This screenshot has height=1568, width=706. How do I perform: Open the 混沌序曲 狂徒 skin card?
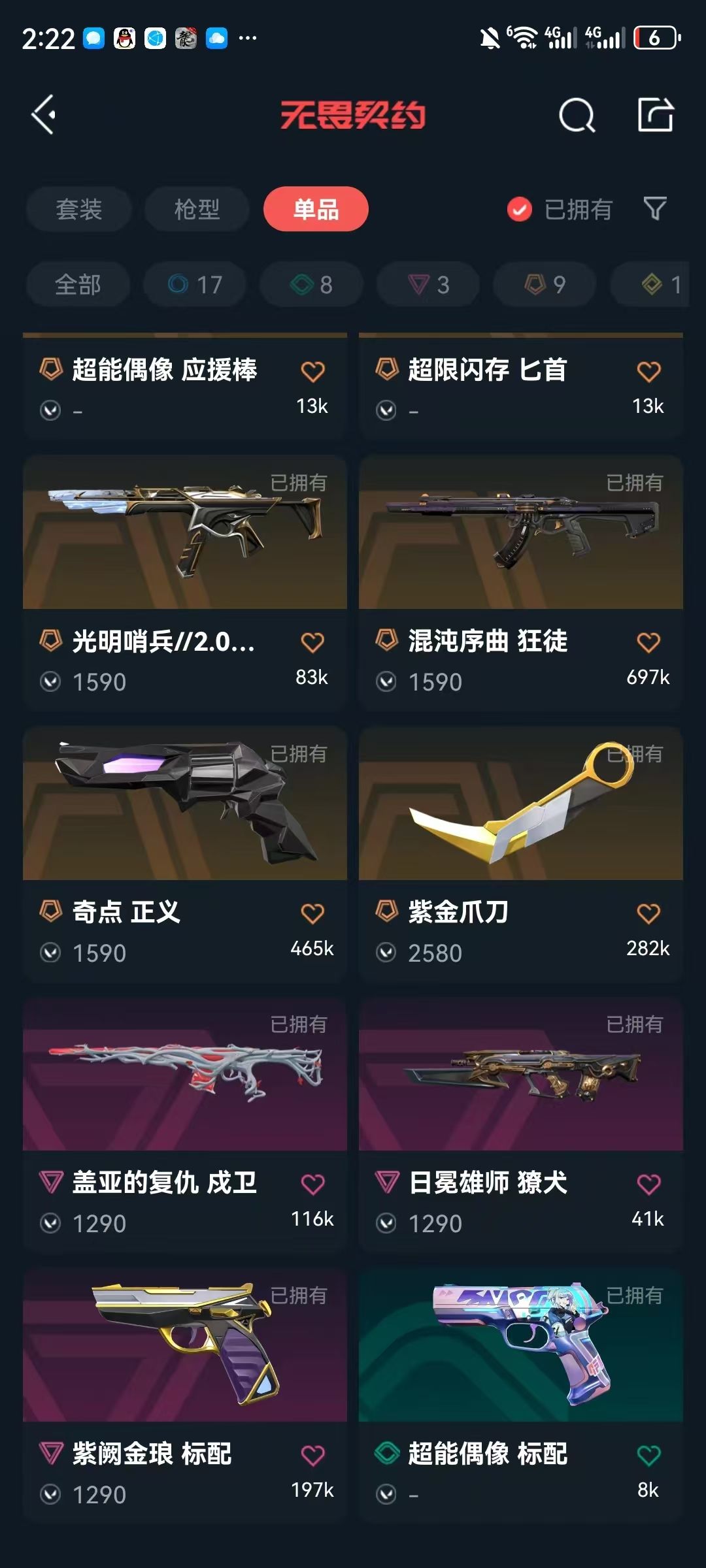pos(521,583)
